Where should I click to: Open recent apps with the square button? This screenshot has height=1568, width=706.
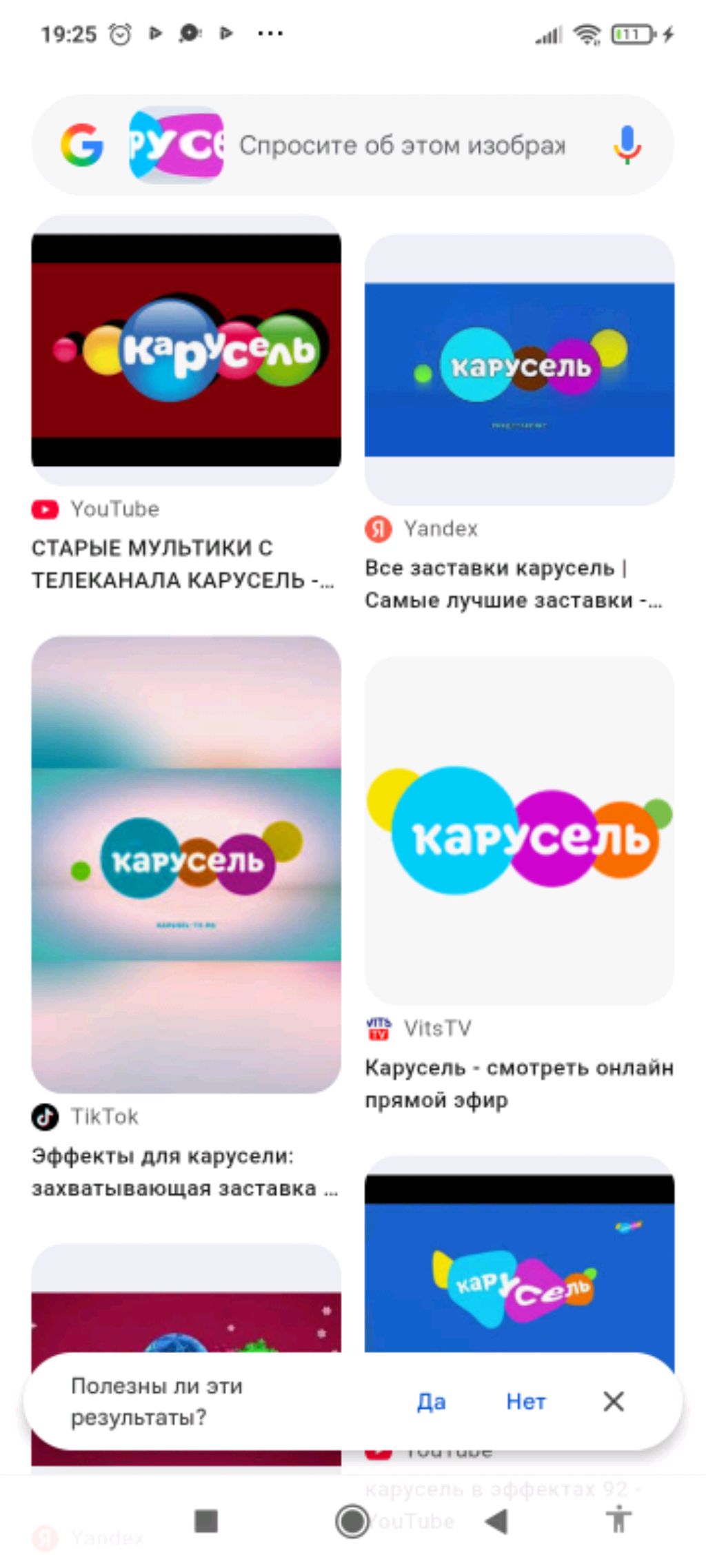(206, 1521)
